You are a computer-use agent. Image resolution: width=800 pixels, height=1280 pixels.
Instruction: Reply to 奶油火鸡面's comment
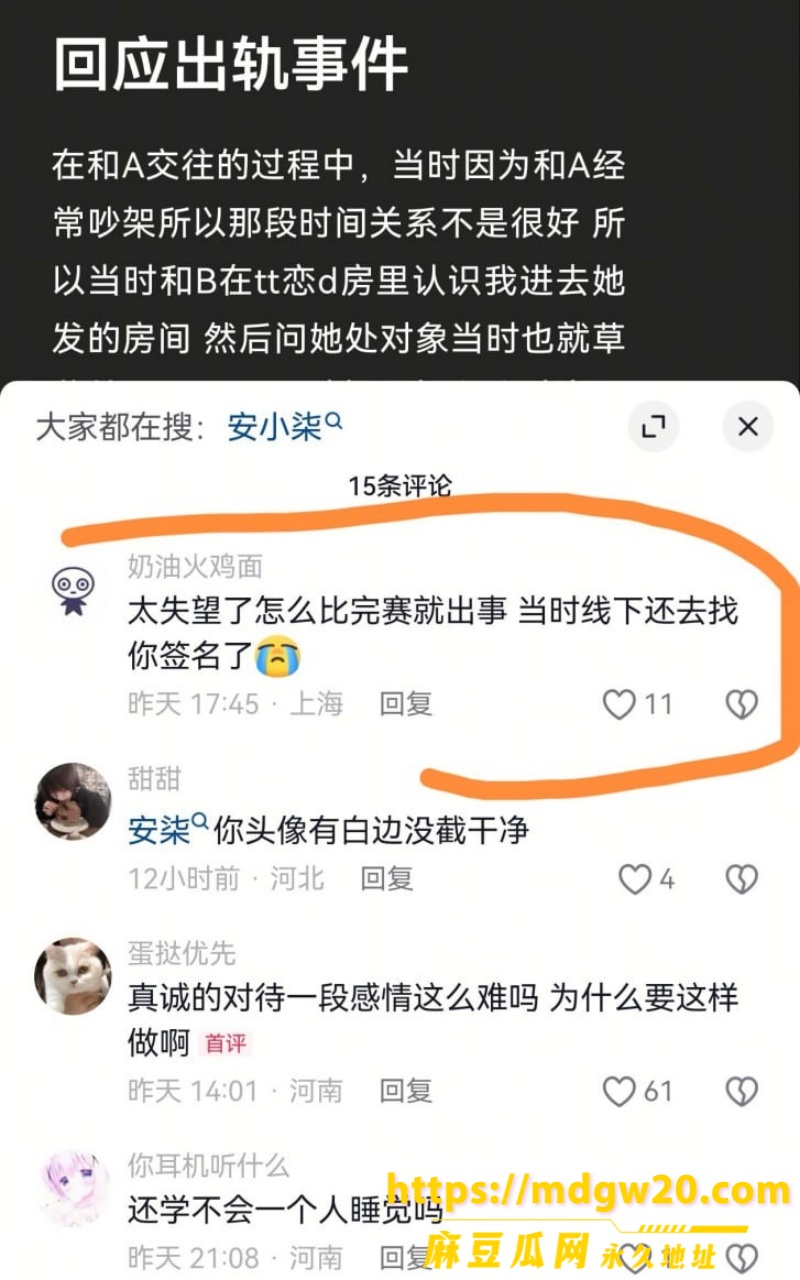406,704
